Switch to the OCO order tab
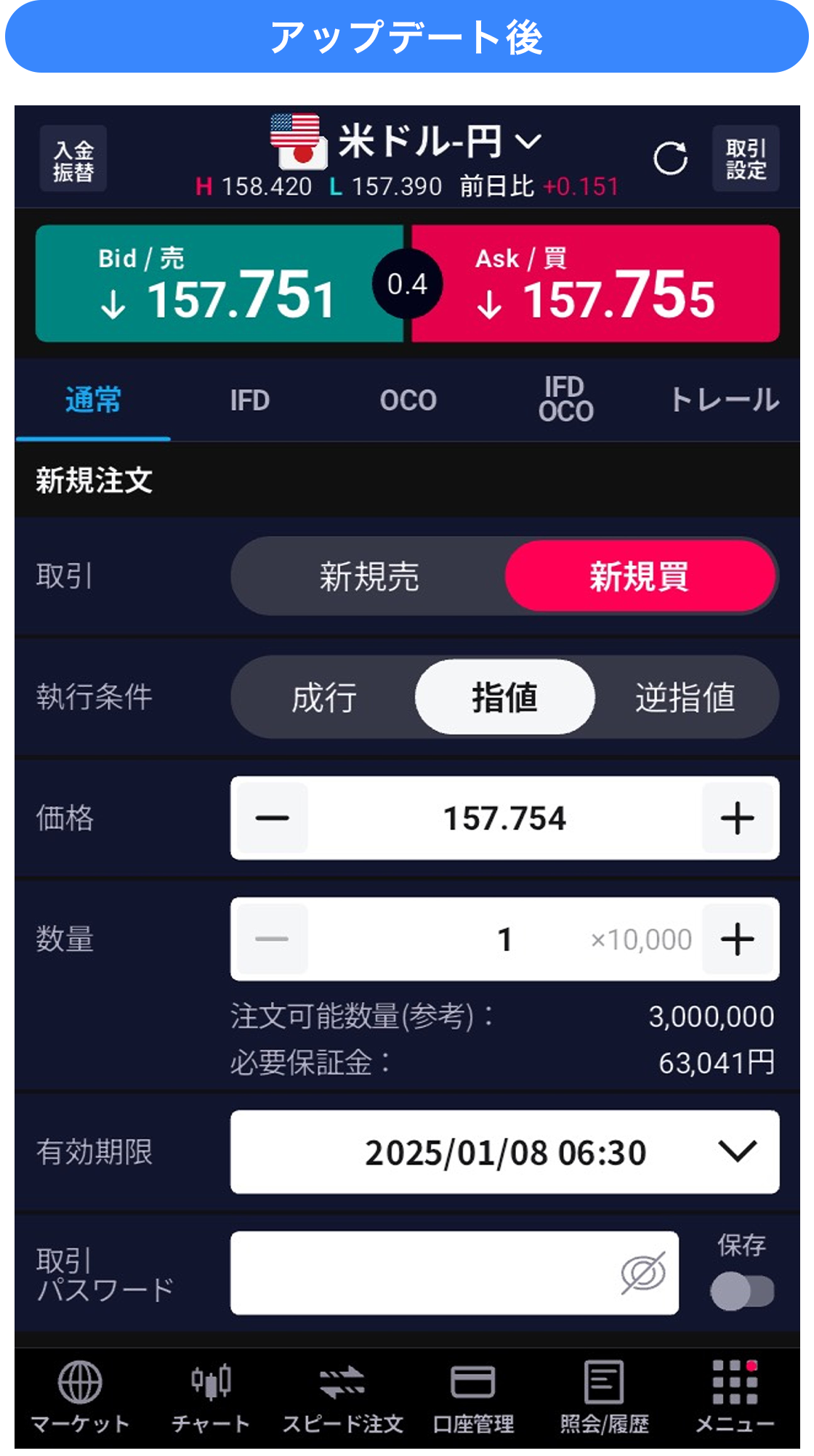Image resolution: width=814 pixels, height=1456 pixels. (408, 400)
